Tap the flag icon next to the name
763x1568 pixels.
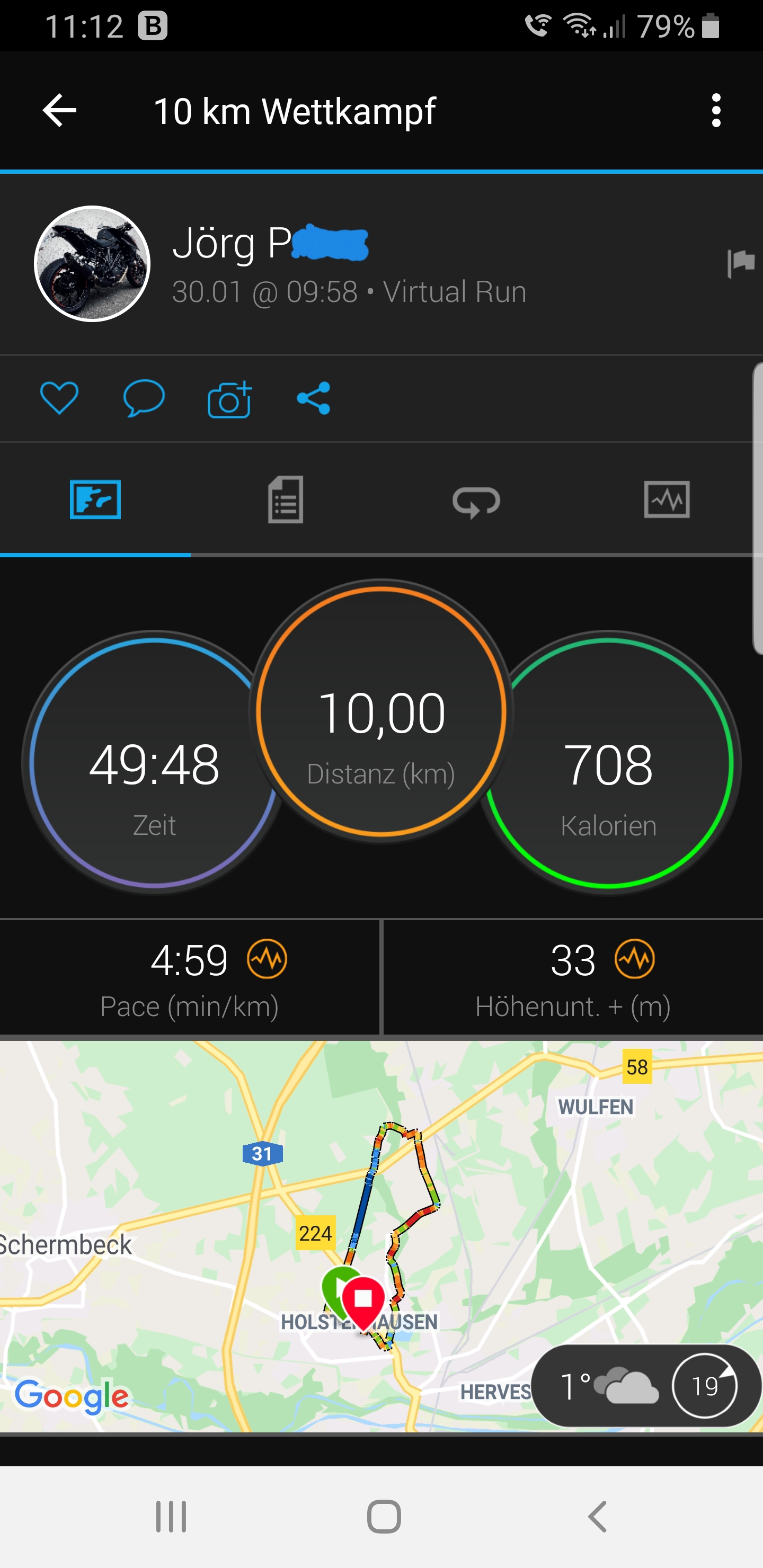click(740, 264)
